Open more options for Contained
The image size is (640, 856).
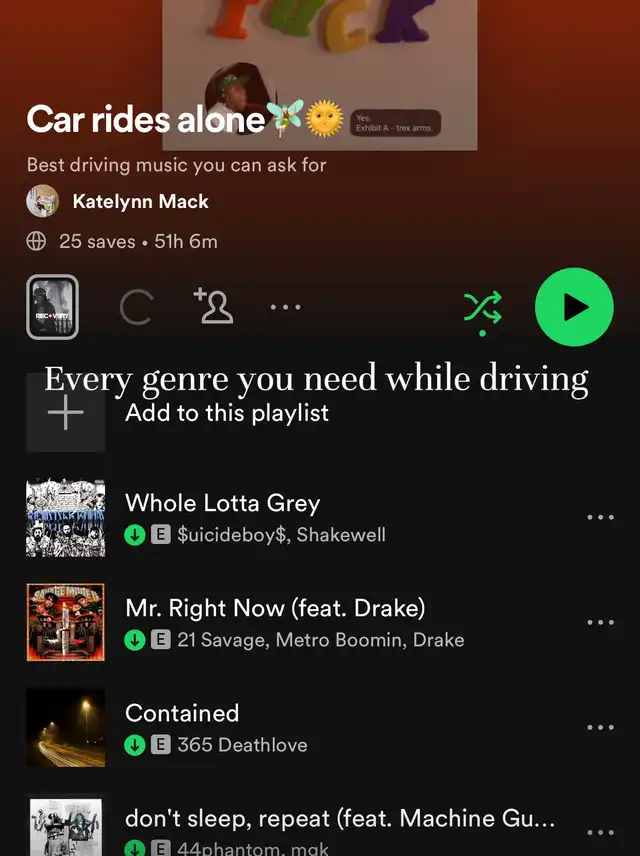pyautogui.click(x=600, y=727)
